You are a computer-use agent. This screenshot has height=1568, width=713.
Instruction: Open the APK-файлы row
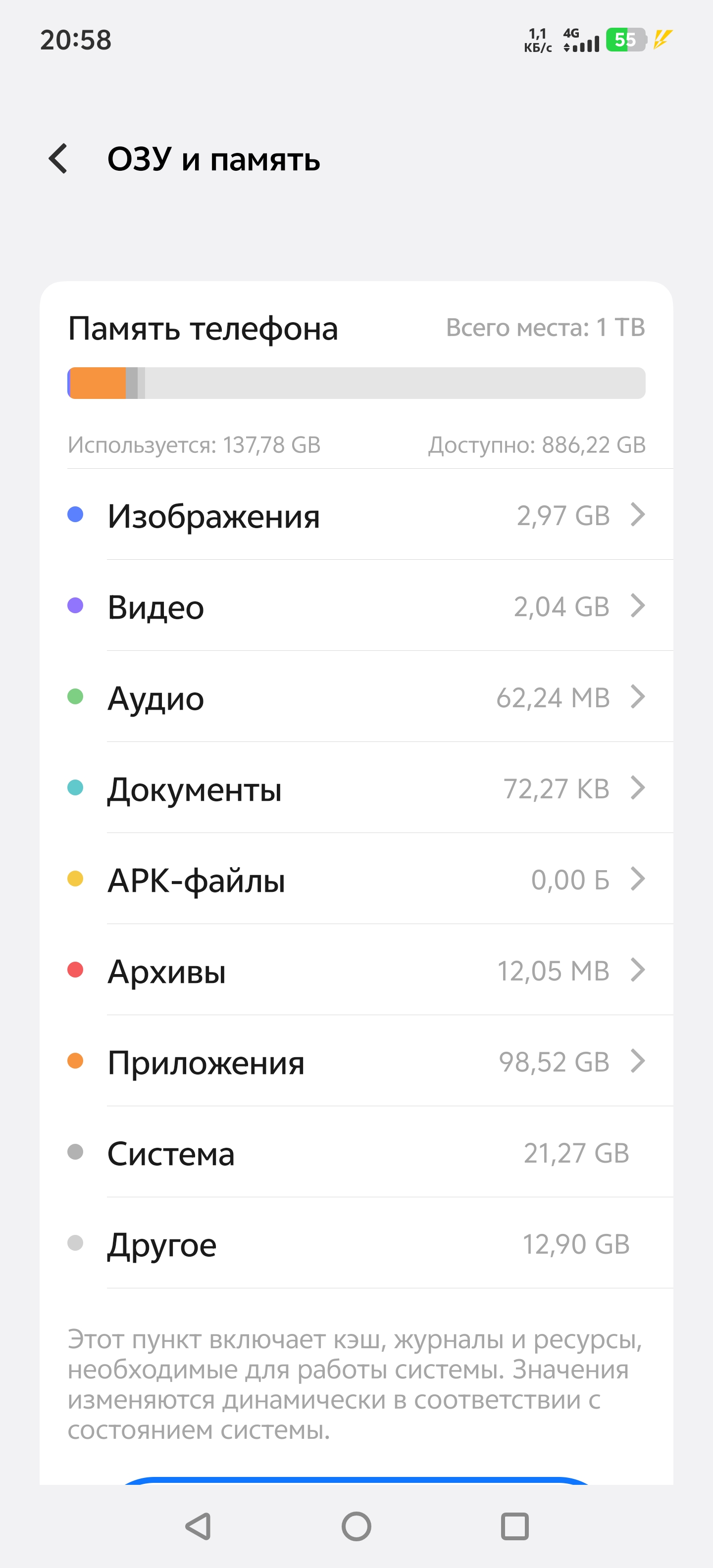(x=356, y=879)
